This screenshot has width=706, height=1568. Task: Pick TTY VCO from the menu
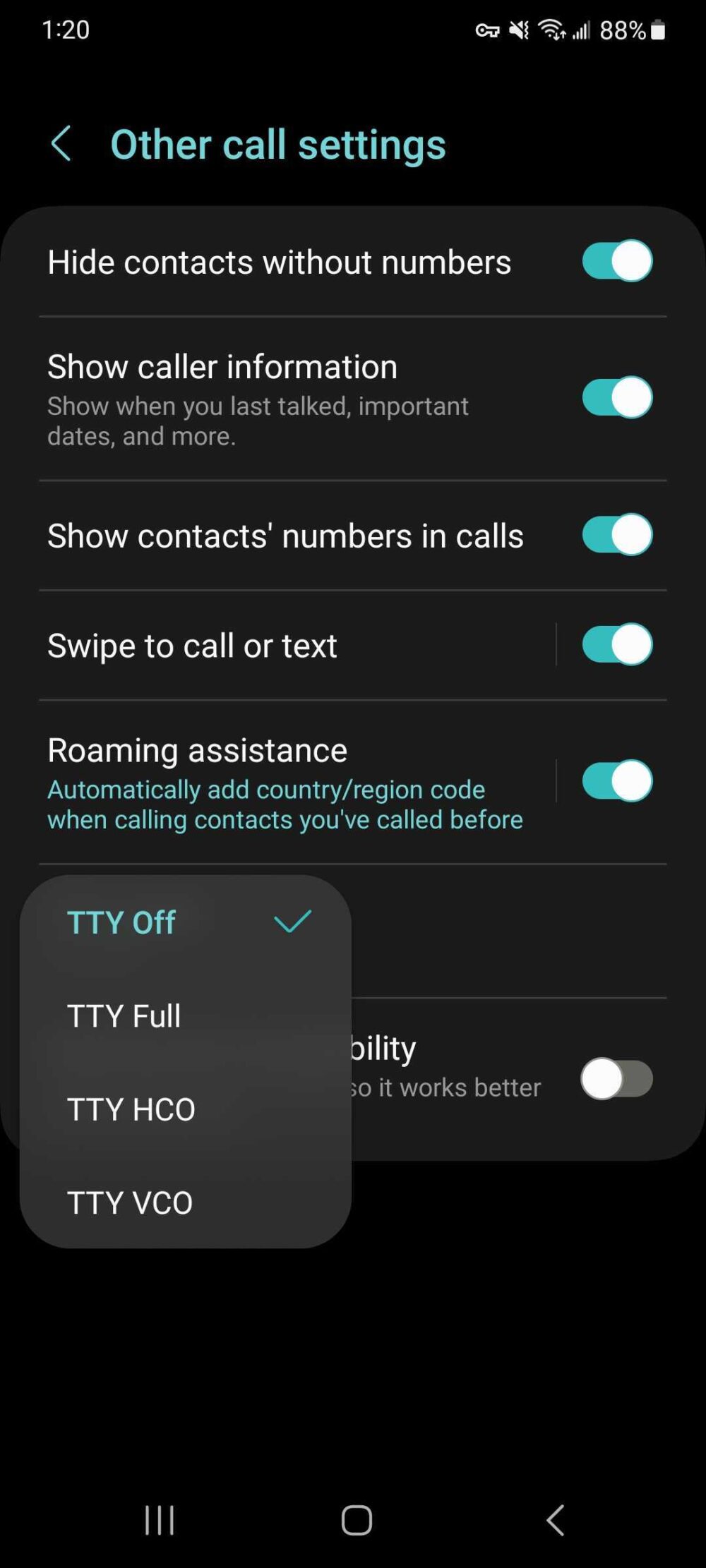[128, 1202]
